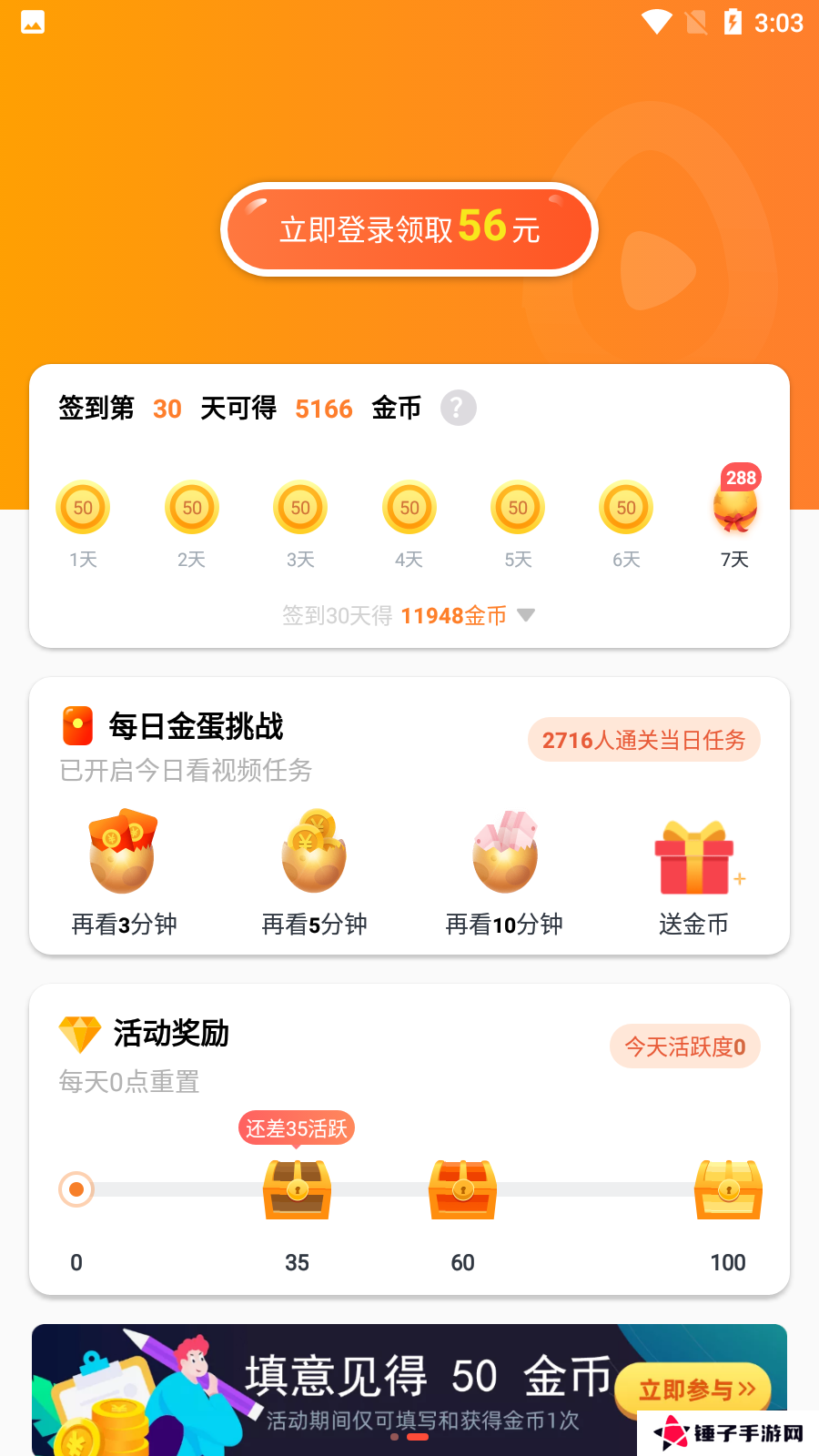Tap the pink egg for 再看10分钟
Screen dimensions: 819x1456
coord(505,854)
